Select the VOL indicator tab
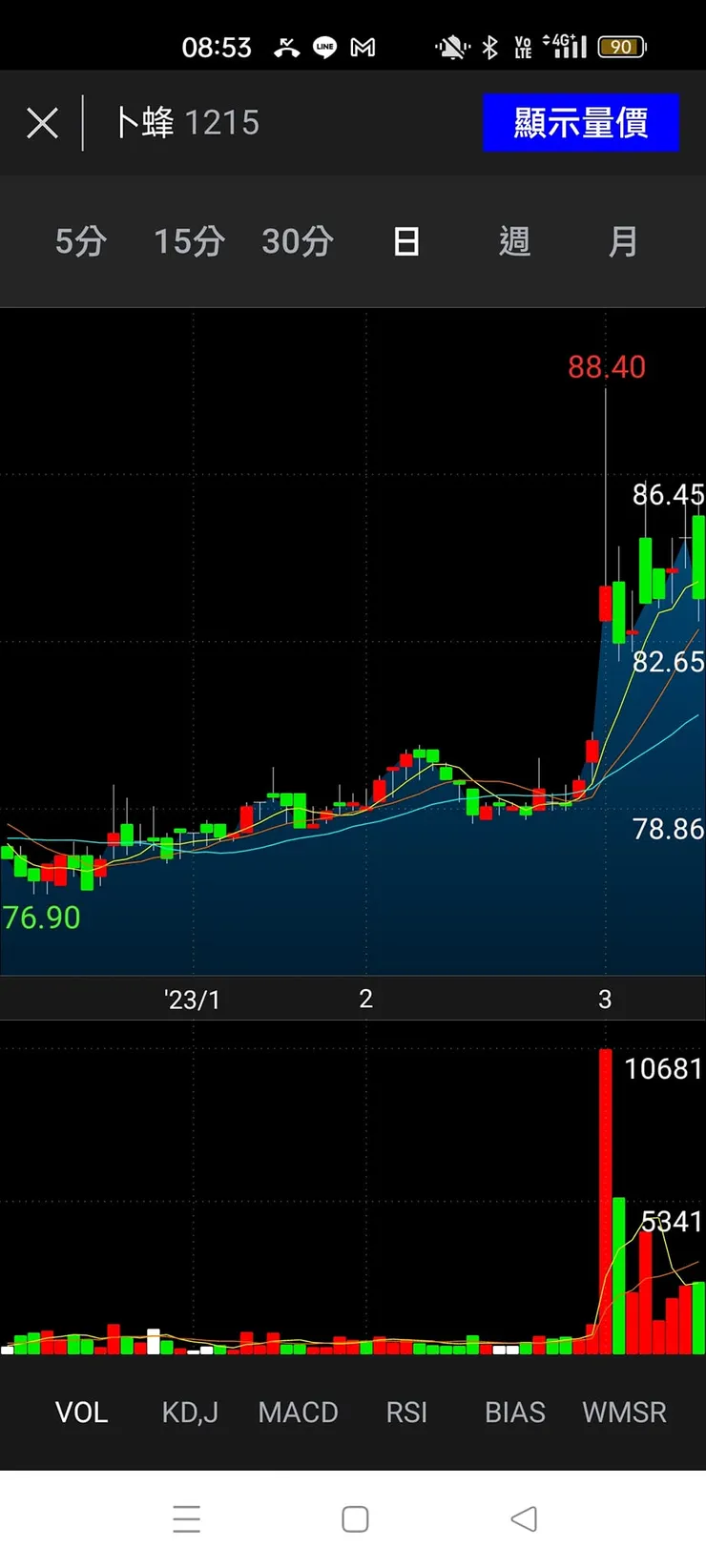The width and height of the screenshot is (706, 1568). pos(82,1412)
